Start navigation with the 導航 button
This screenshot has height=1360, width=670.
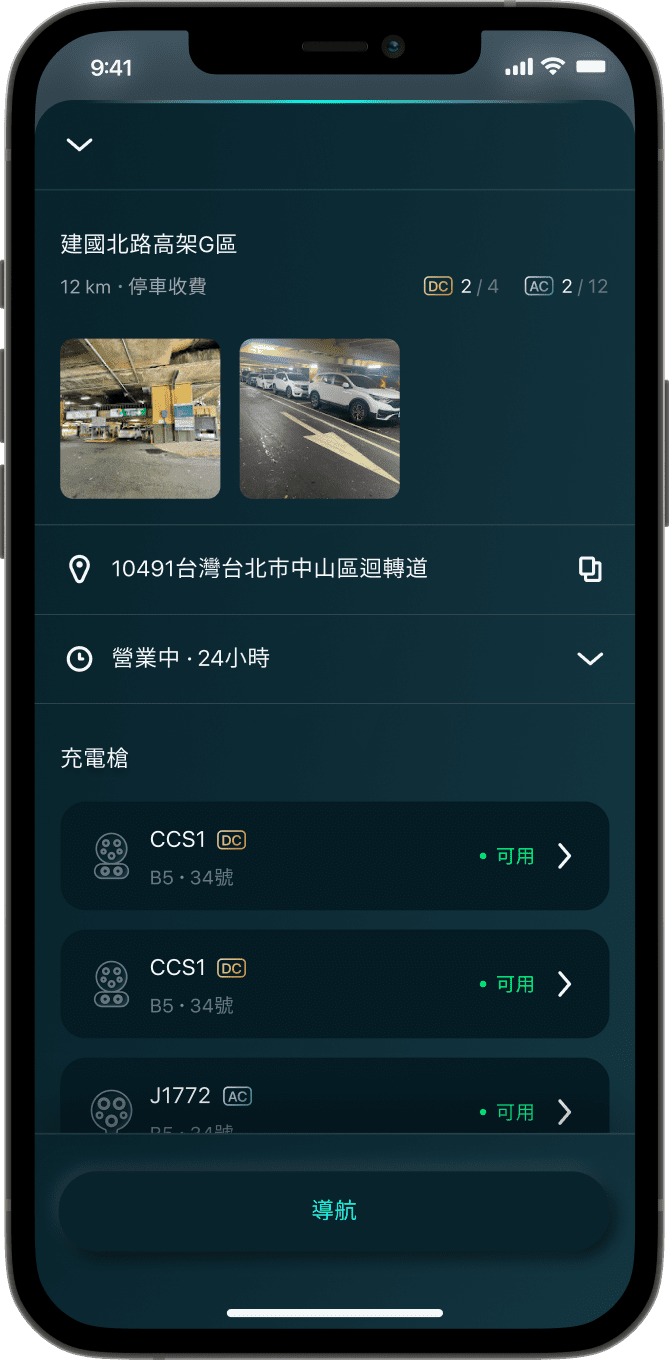(x=334, y=1211)
